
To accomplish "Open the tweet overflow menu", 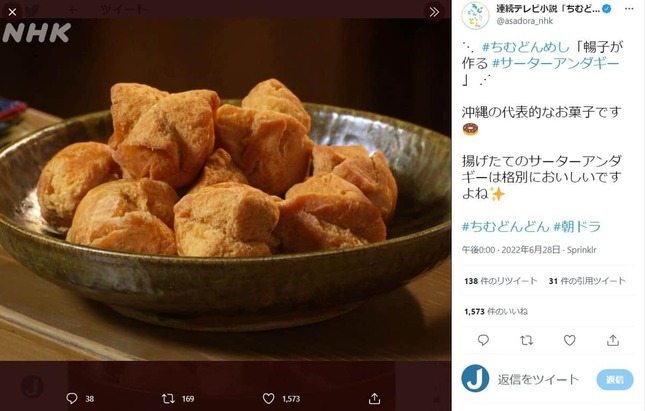I will (633, 9).
